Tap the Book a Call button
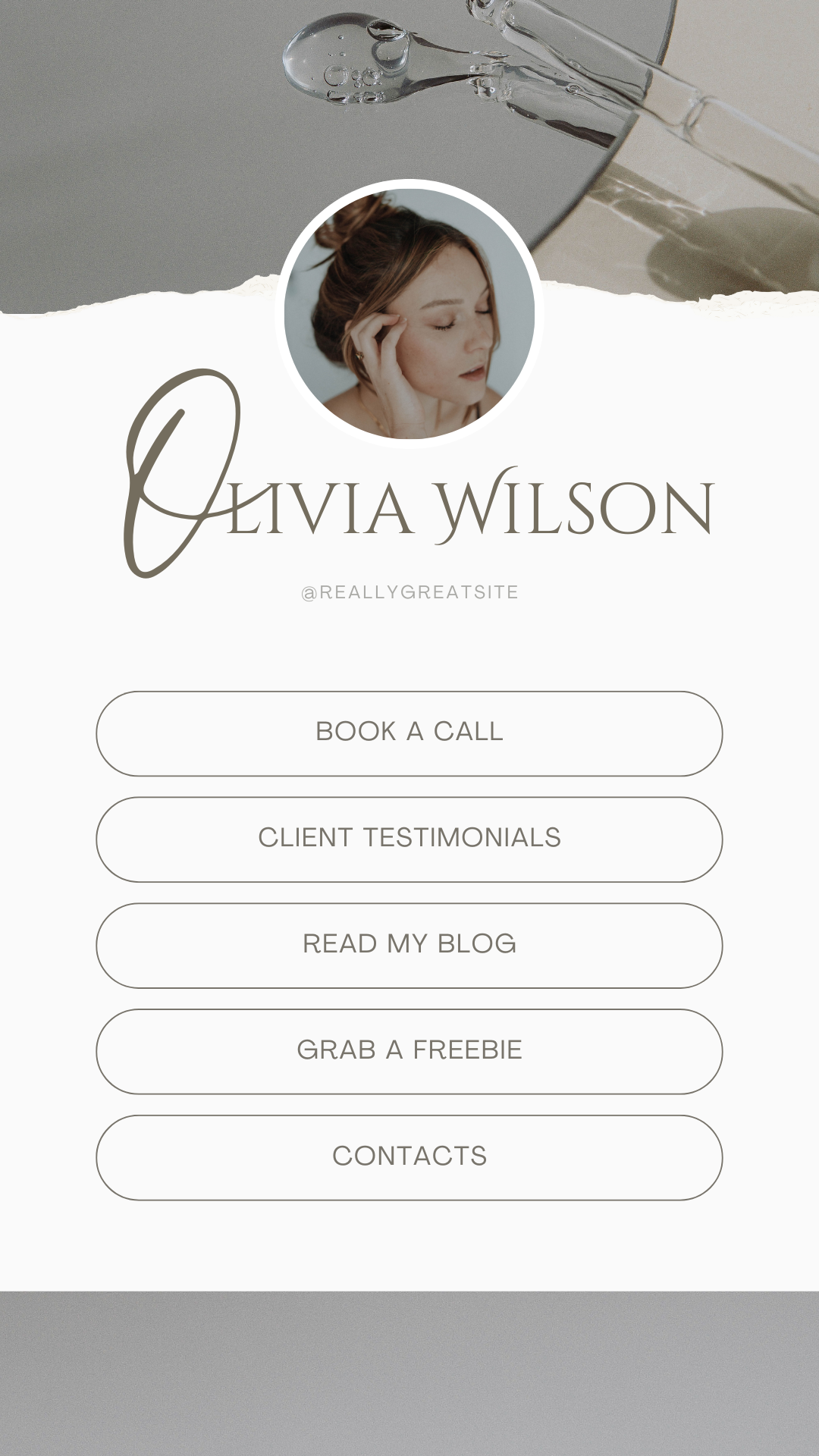Viewport: 819px width, 1456px height. (409, 733)
